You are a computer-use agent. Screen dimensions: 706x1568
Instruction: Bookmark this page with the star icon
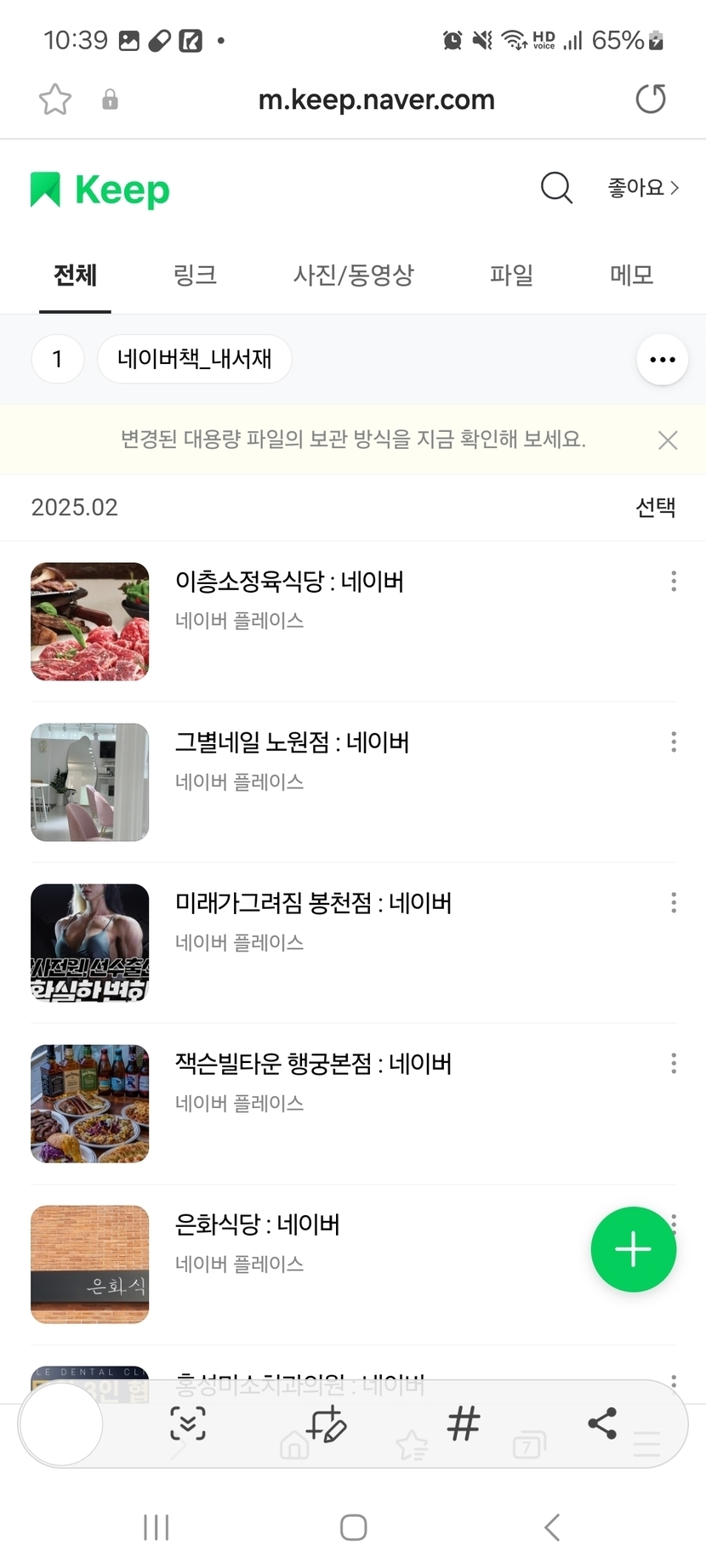click(x=55, y=99)
